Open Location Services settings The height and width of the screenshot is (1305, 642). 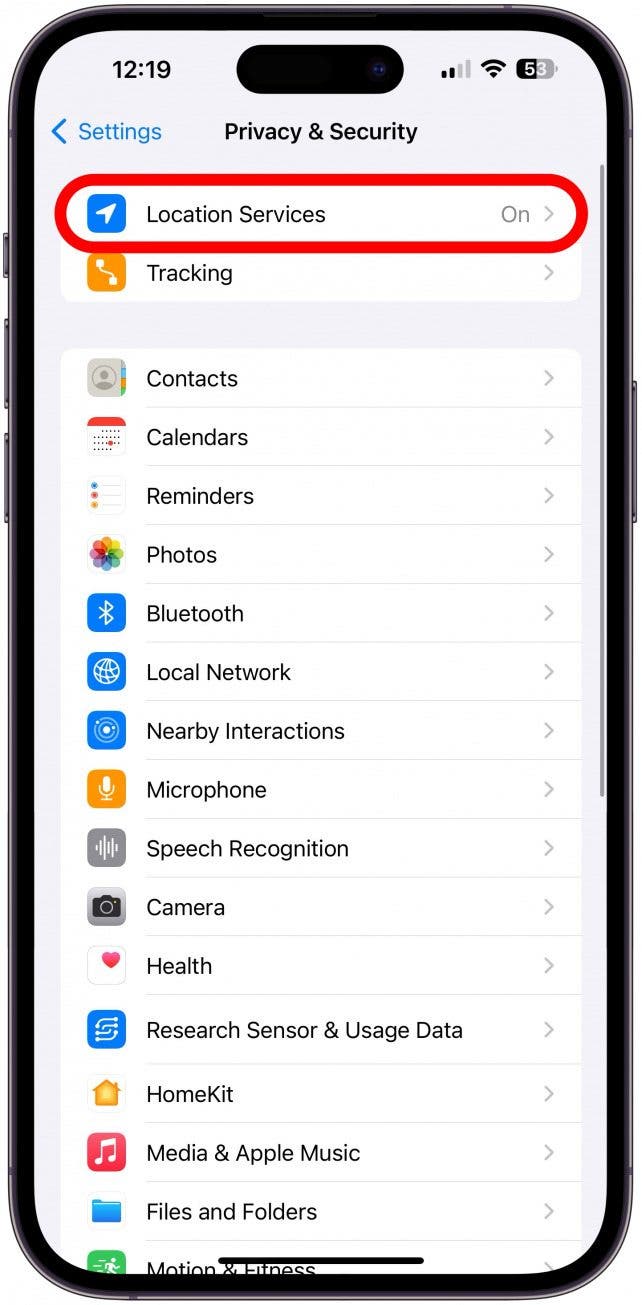[x=320, y=214]
